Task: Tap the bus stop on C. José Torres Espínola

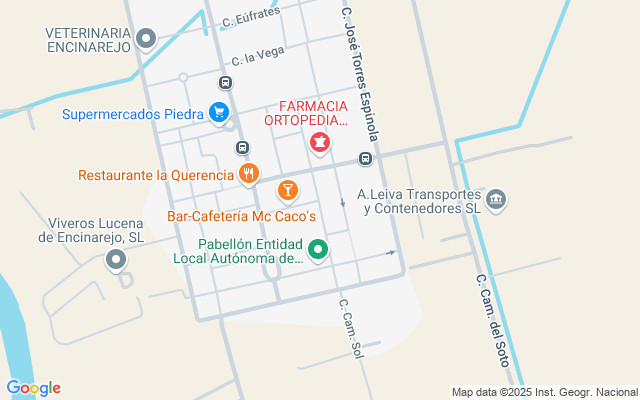Action: tap(366, 158)
